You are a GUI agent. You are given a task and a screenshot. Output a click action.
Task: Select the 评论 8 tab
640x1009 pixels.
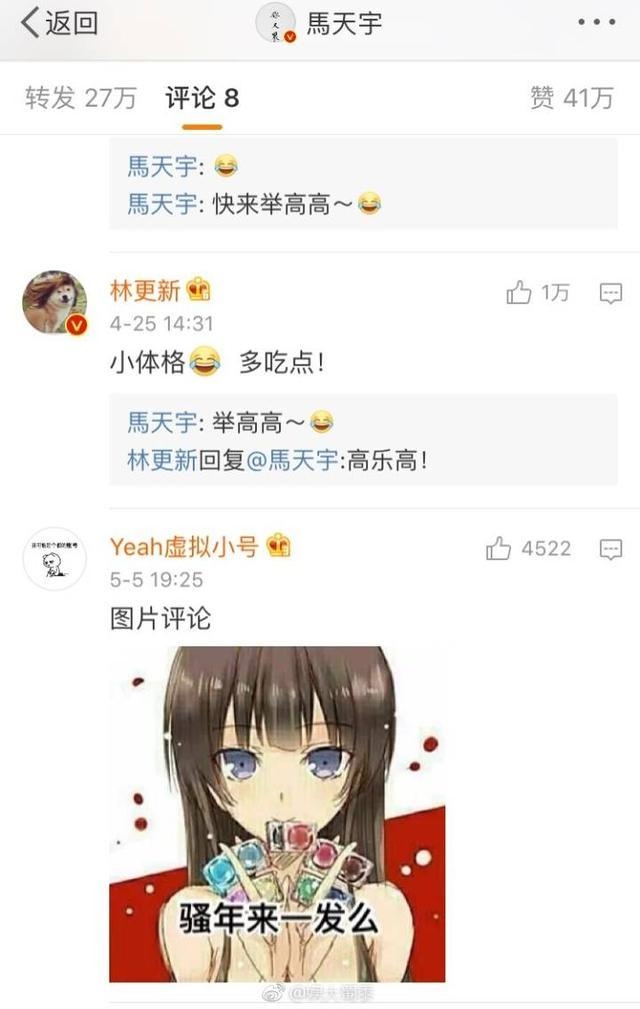202,97
